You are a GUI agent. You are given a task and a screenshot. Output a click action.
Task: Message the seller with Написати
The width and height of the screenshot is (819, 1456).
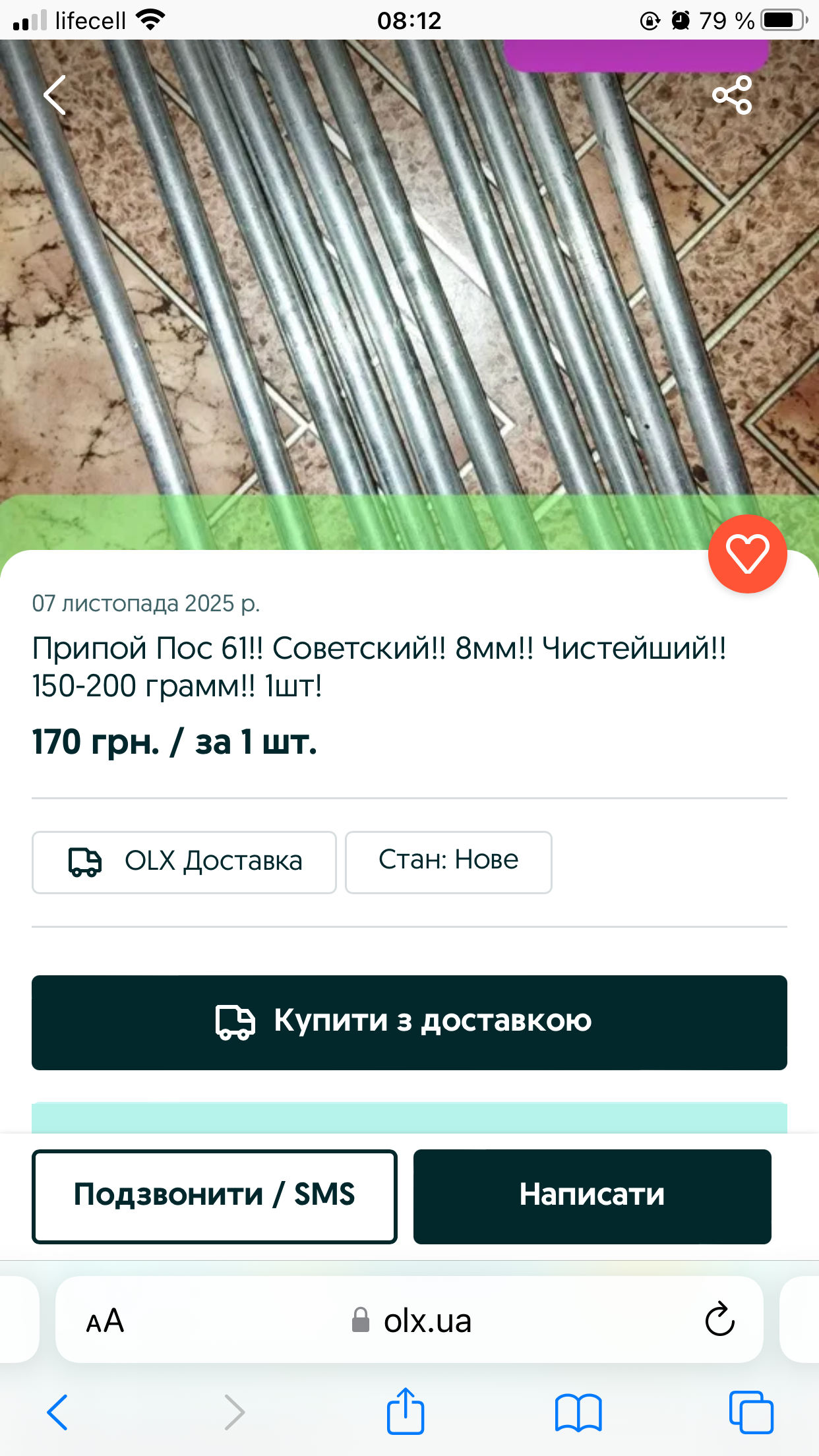pos(591,1196)
